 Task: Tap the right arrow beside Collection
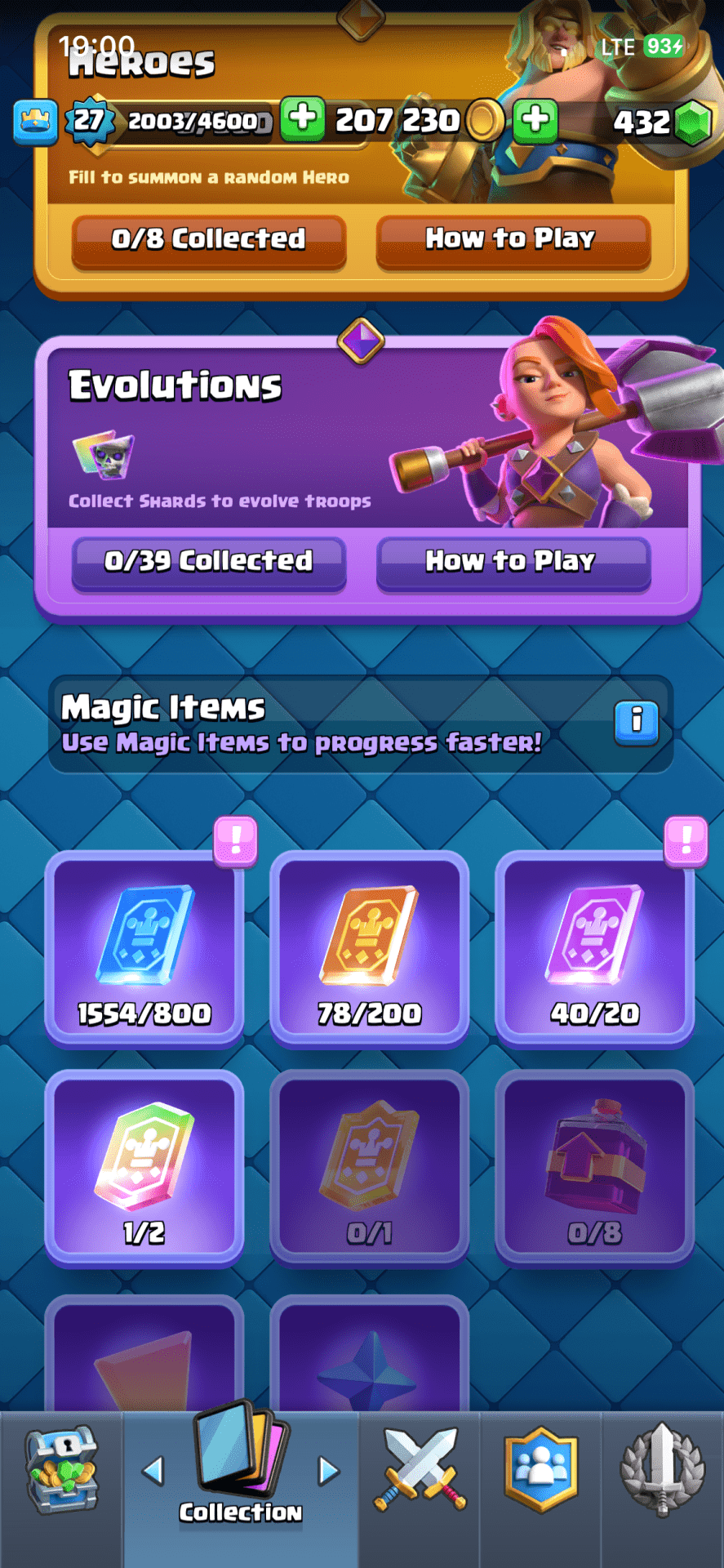point(328,1471)
